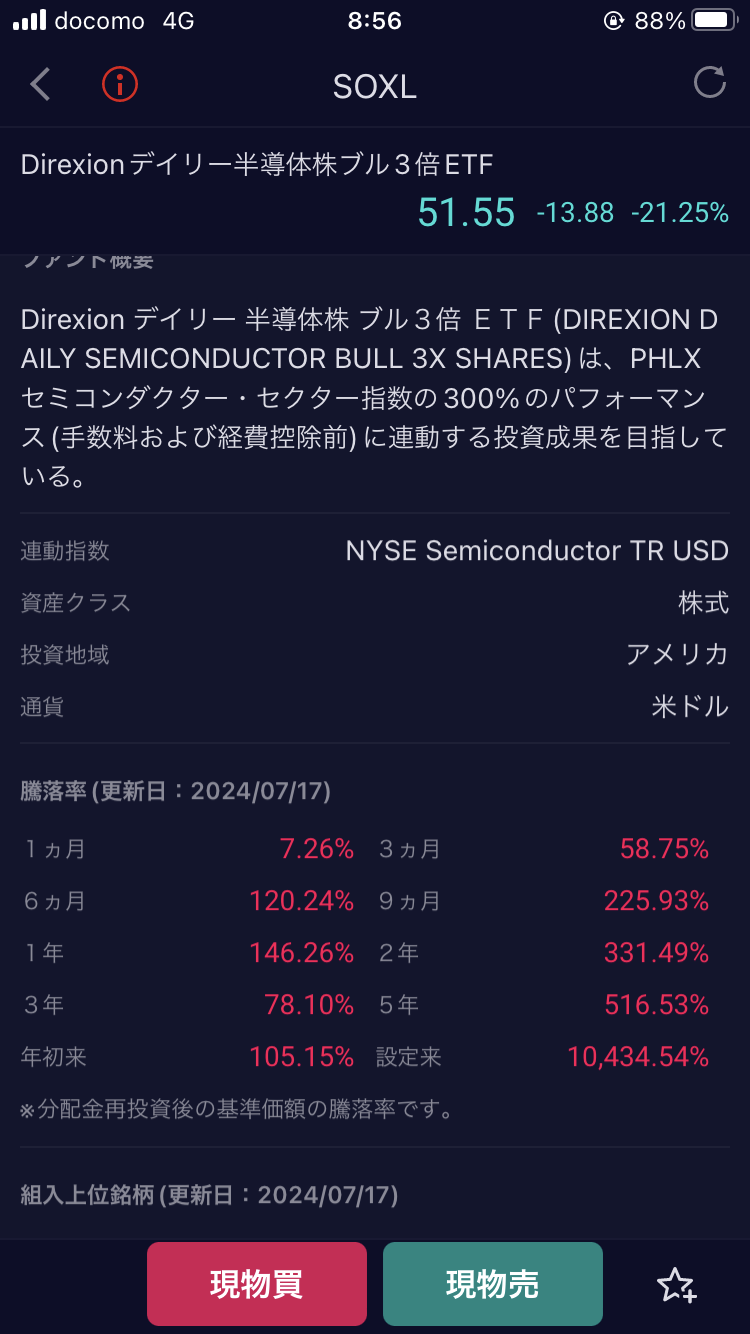Tap the 連動指数 NYSE Semiconductor TR USD row
Viewport: 750px width, 1334px height.
[375, 551]
